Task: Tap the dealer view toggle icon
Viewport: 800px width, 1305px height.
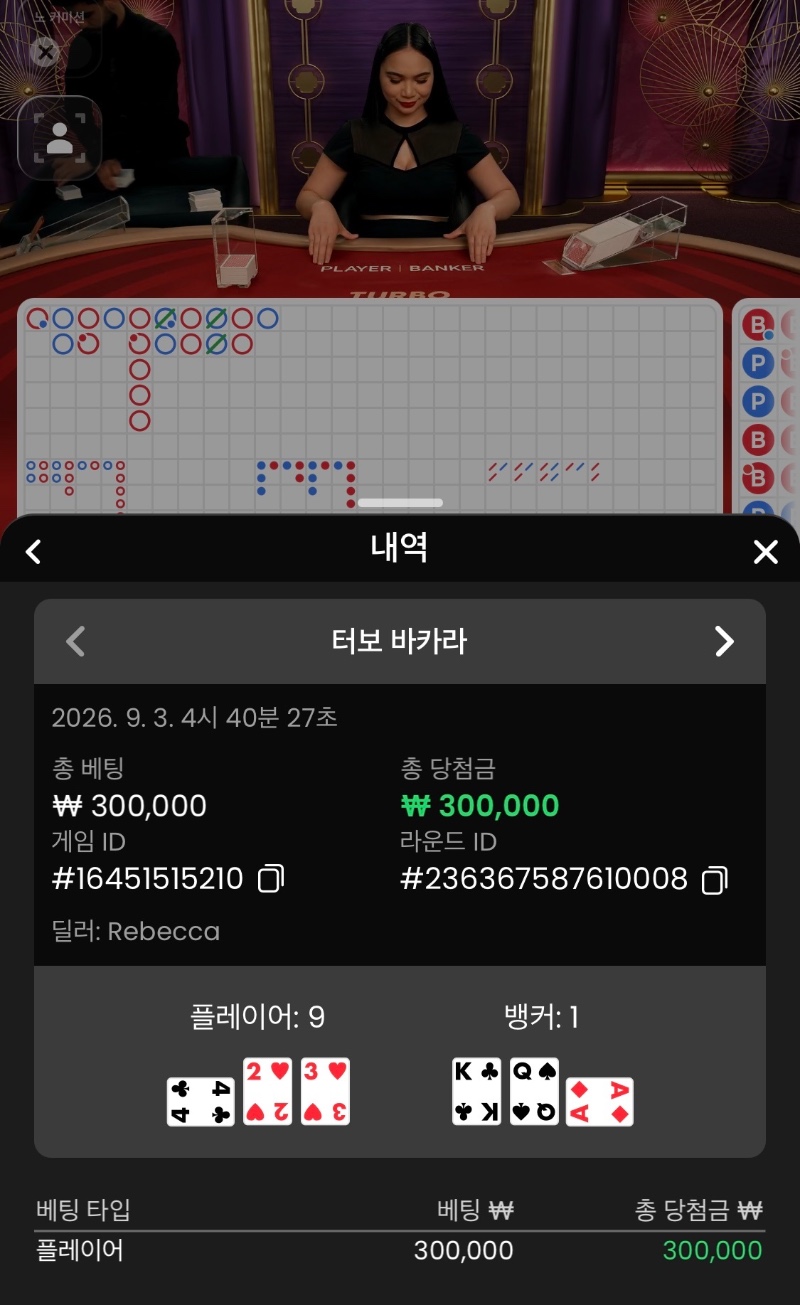Action: 60,138
